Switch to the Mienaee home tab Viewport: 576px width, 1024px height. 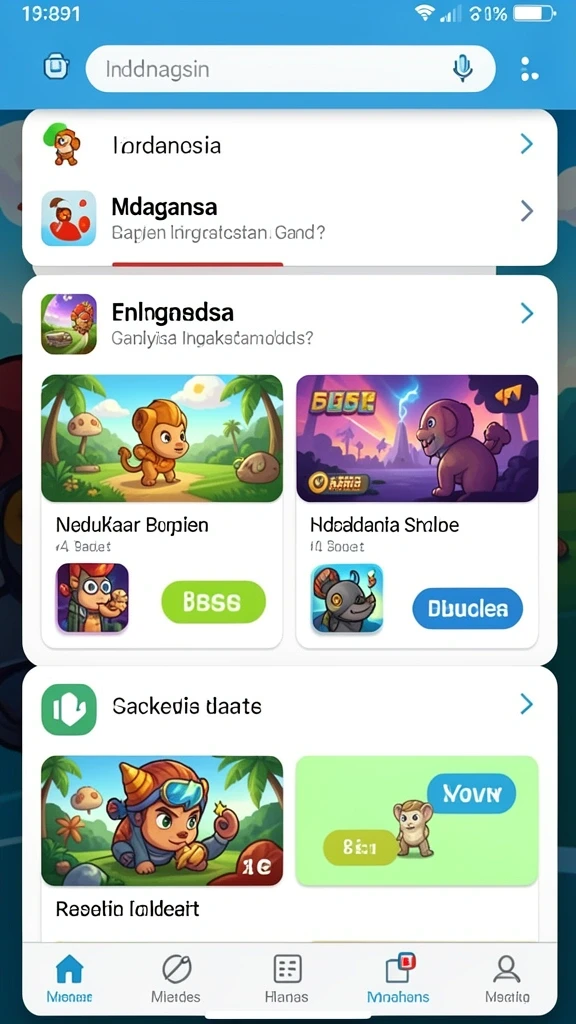tap(69, 978)
